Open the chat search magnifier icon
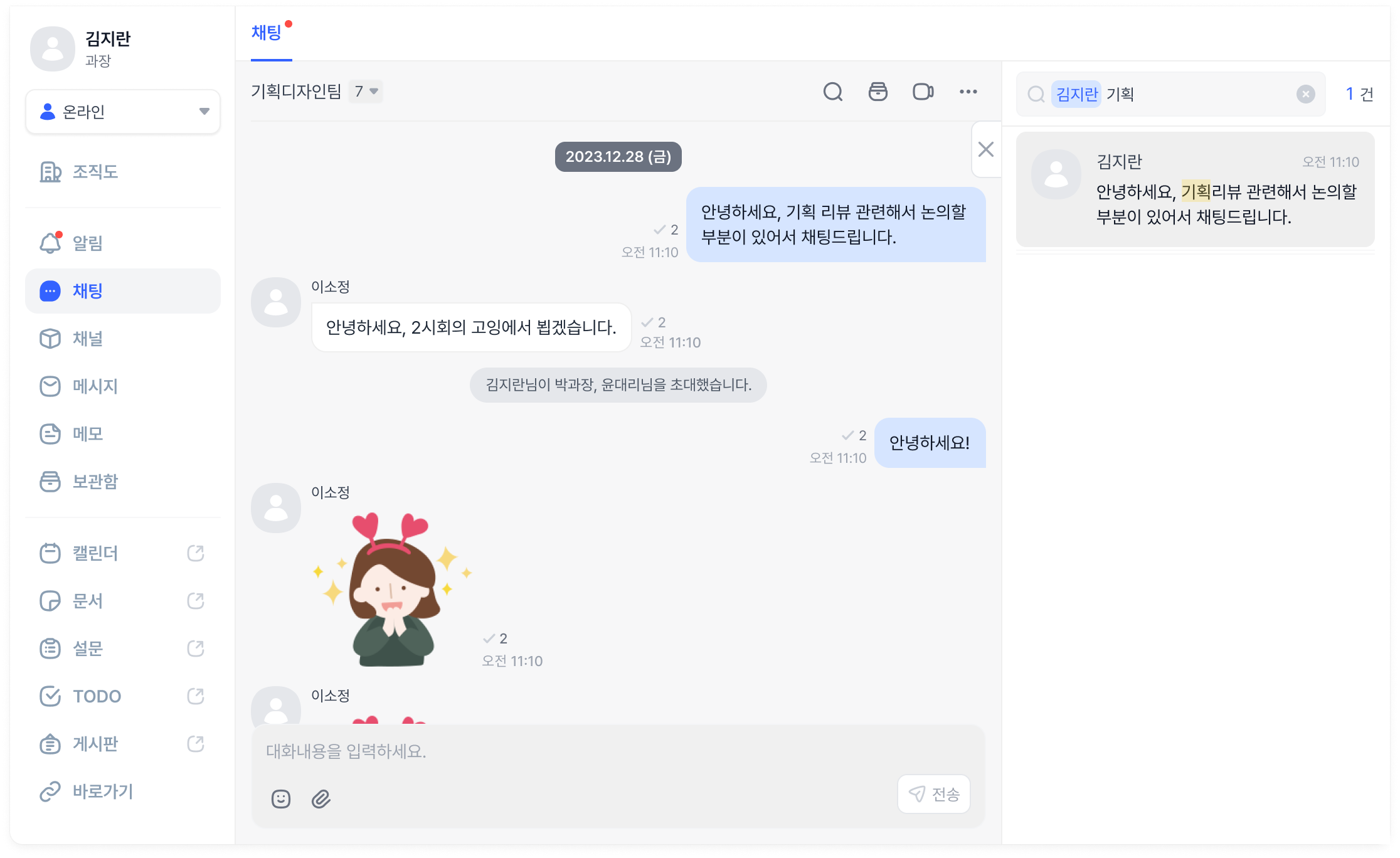 [832, 92]
